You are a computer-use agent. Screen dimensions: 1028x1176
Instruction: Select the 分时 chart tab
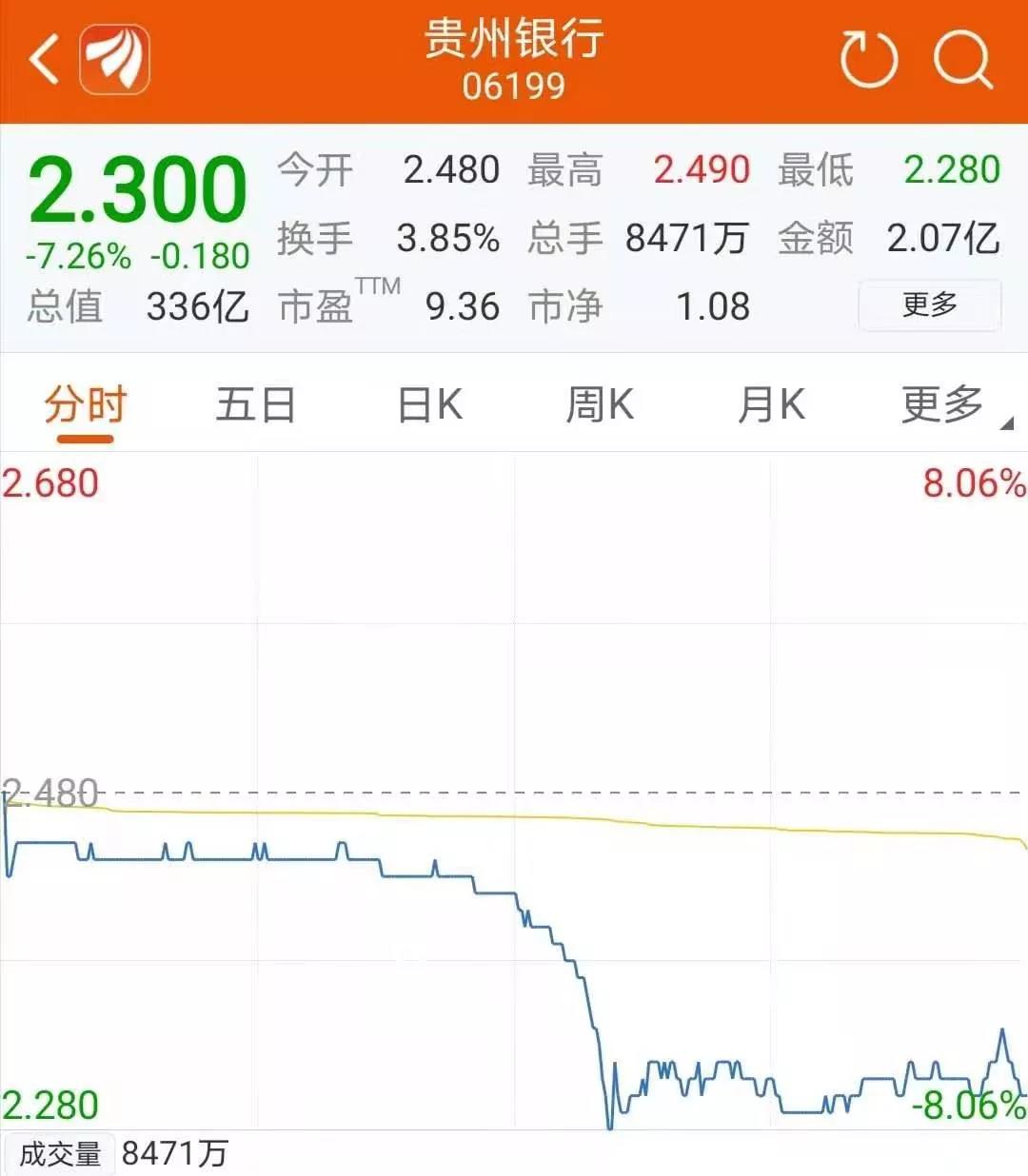click(x=85, y=405)
